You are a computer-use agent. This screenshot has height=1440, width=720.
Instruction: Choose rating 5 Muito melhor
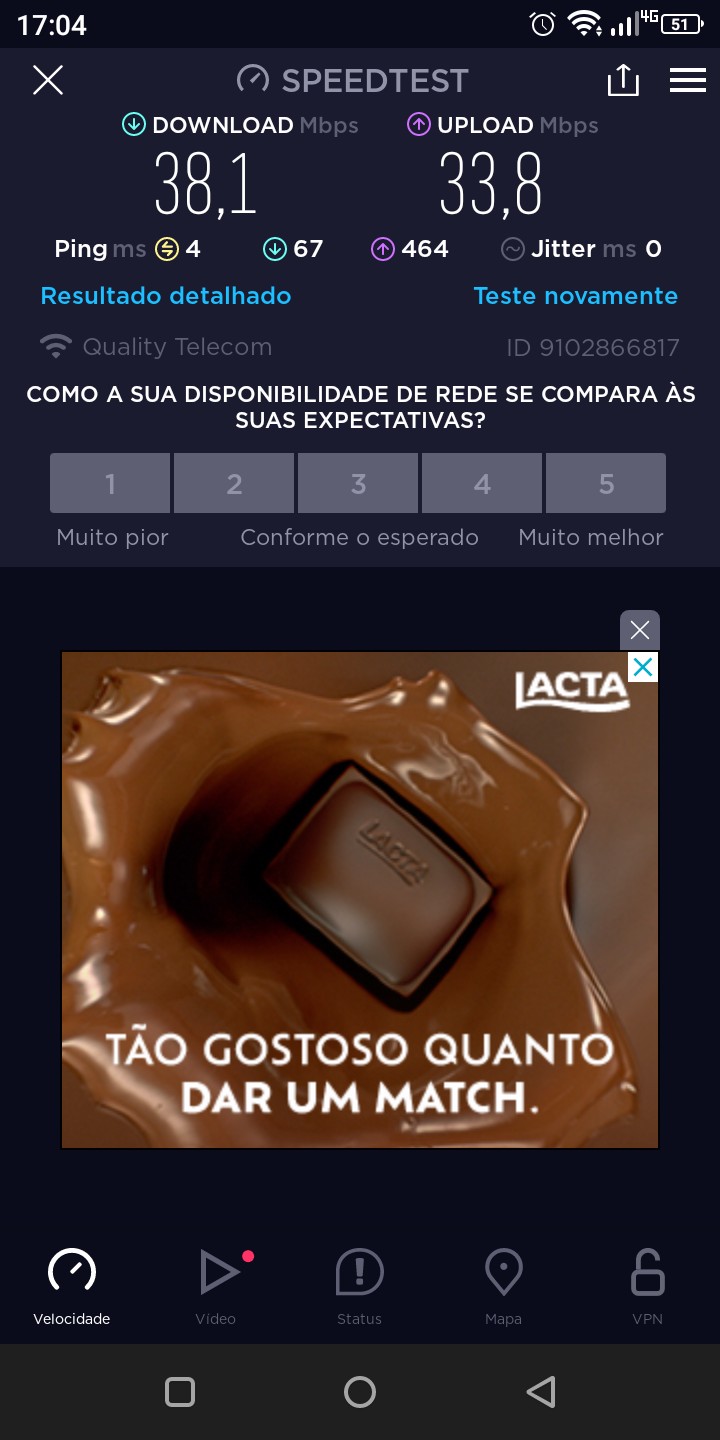pyautogui.click(x=606, y=483)
